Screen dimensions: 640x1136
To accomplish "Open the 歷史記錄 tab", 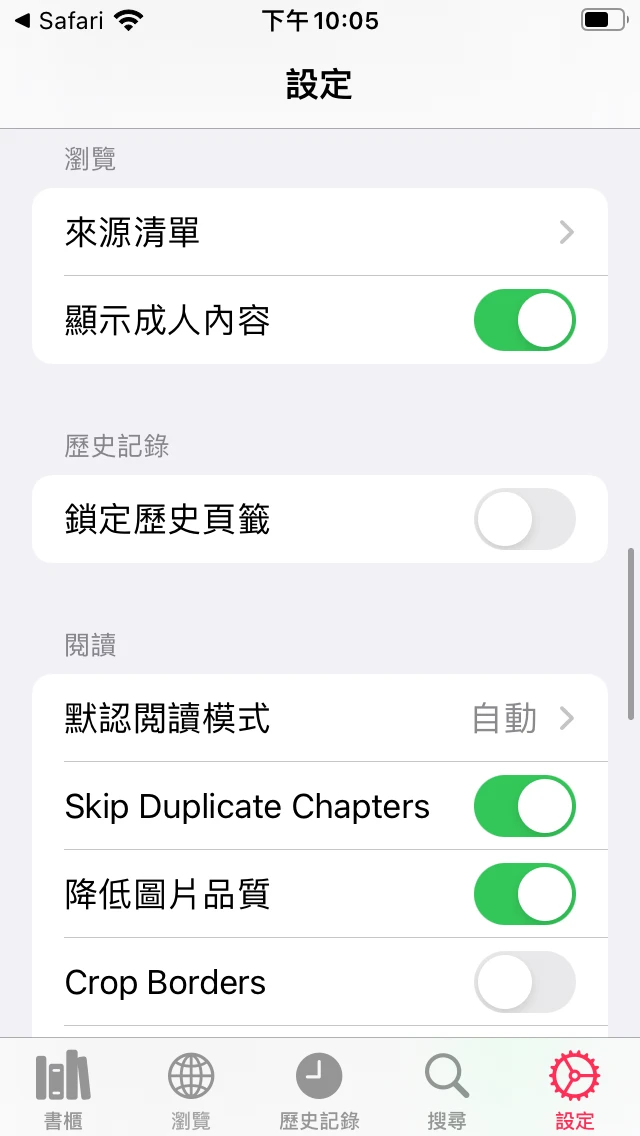I will click(x=319, y=1090).
